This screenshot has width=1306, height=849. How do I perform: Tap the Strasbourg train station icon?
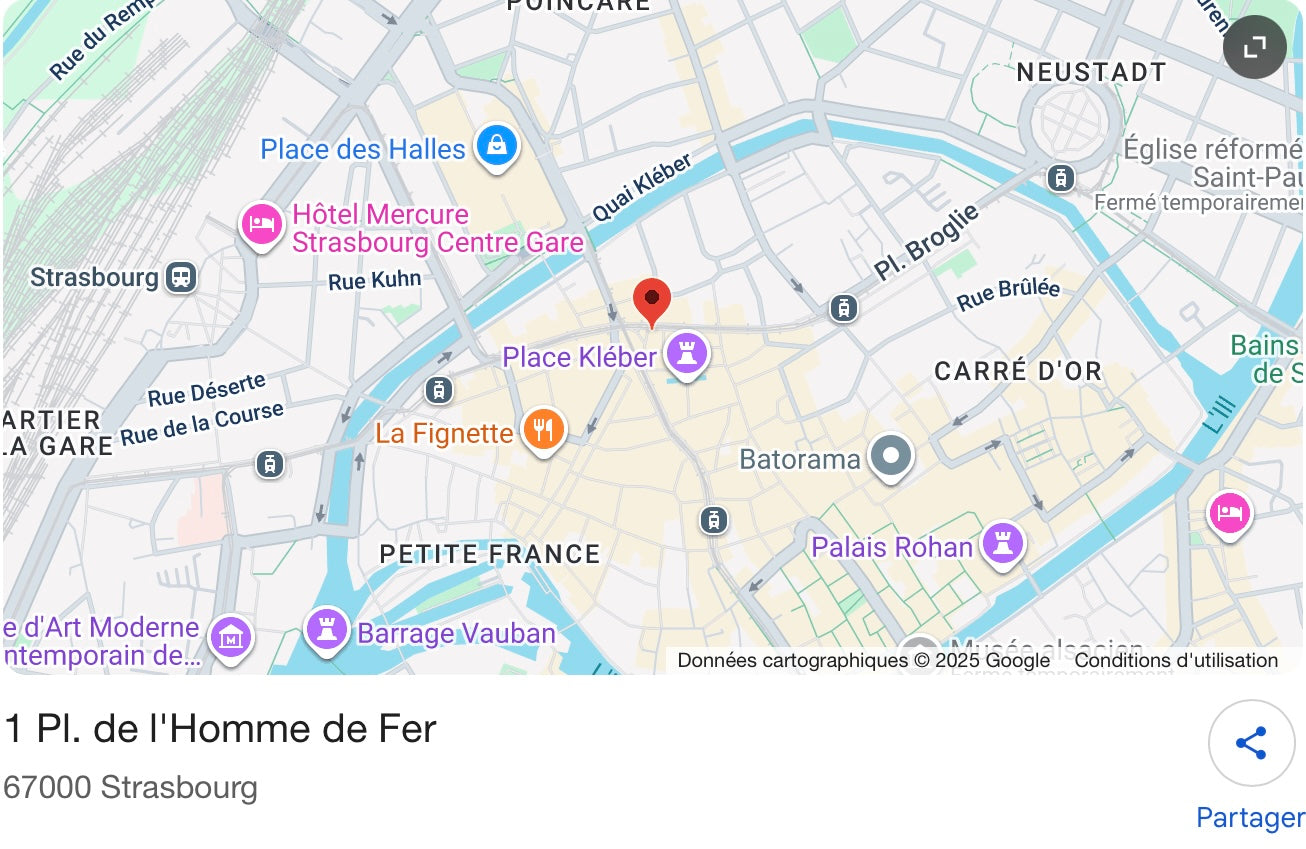(x=181, y=276)
